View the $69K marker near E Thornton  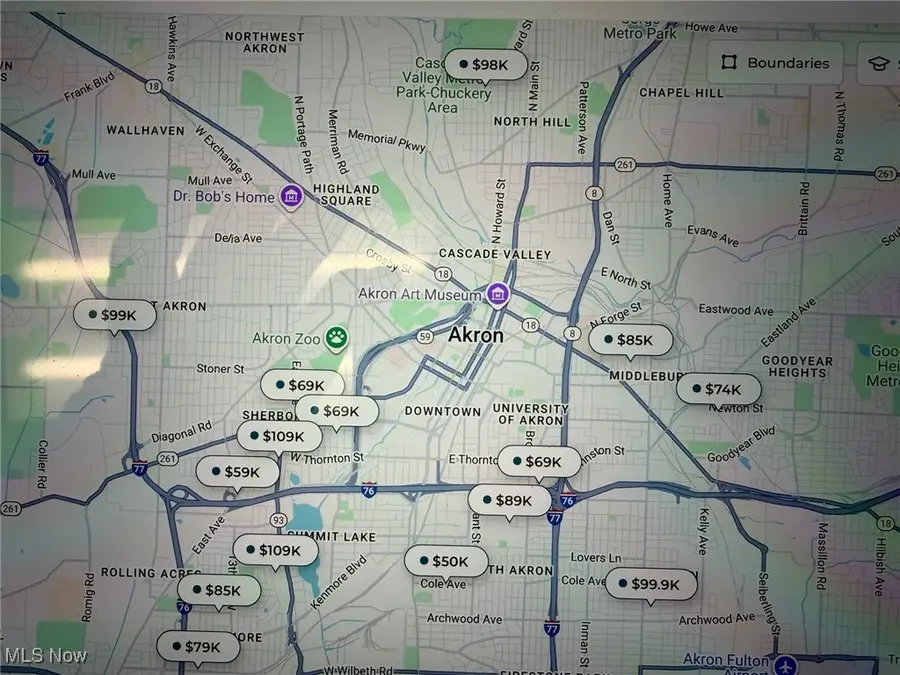click(x=539, y=462)
